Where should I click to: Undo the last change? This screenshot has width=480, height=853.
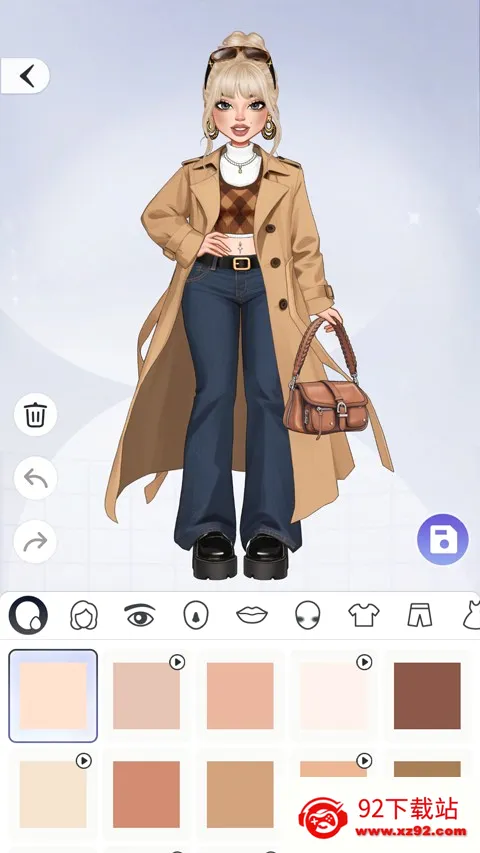coord(35,478)
